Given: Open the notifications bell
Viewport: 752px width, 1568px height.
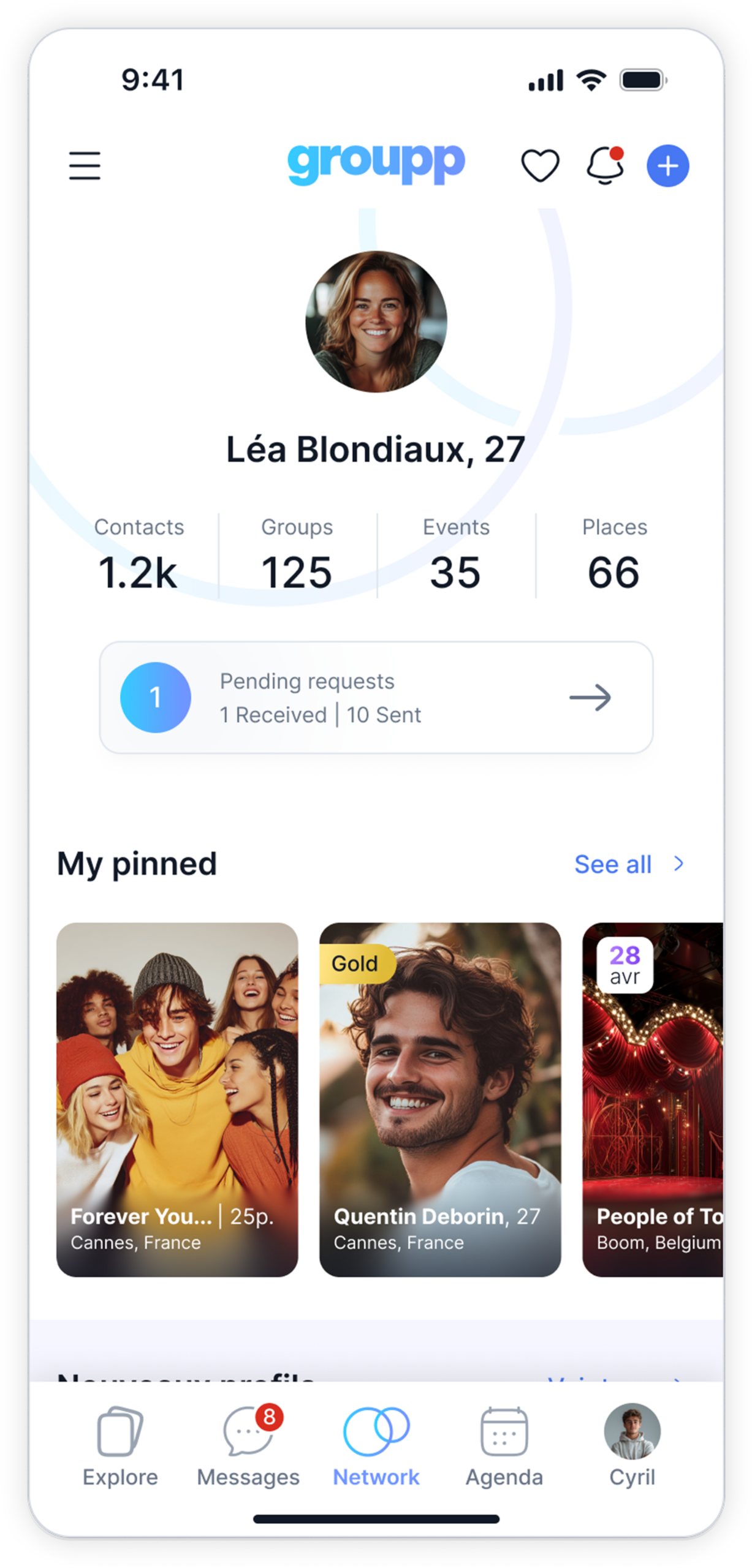Looking at the screenshot, I should click(x=604, y=165).
